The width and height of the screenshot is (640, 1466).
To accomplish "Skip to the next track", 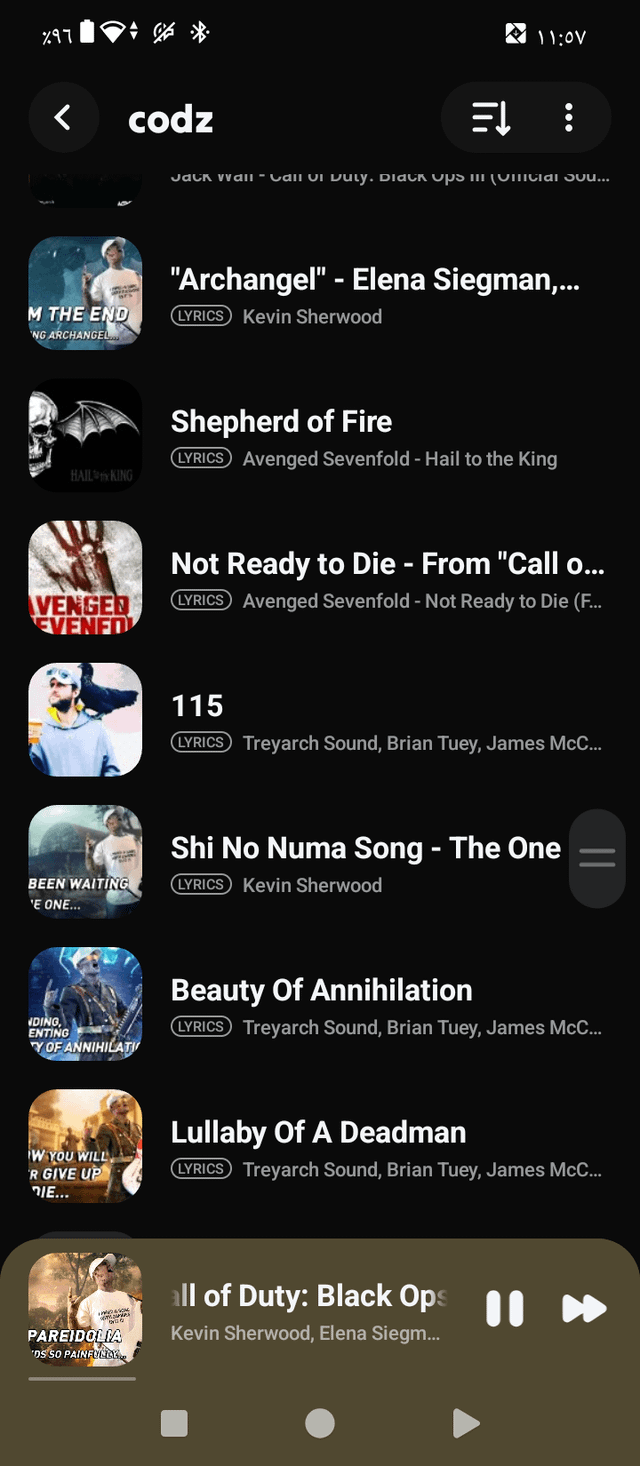I will point(584,1308).
